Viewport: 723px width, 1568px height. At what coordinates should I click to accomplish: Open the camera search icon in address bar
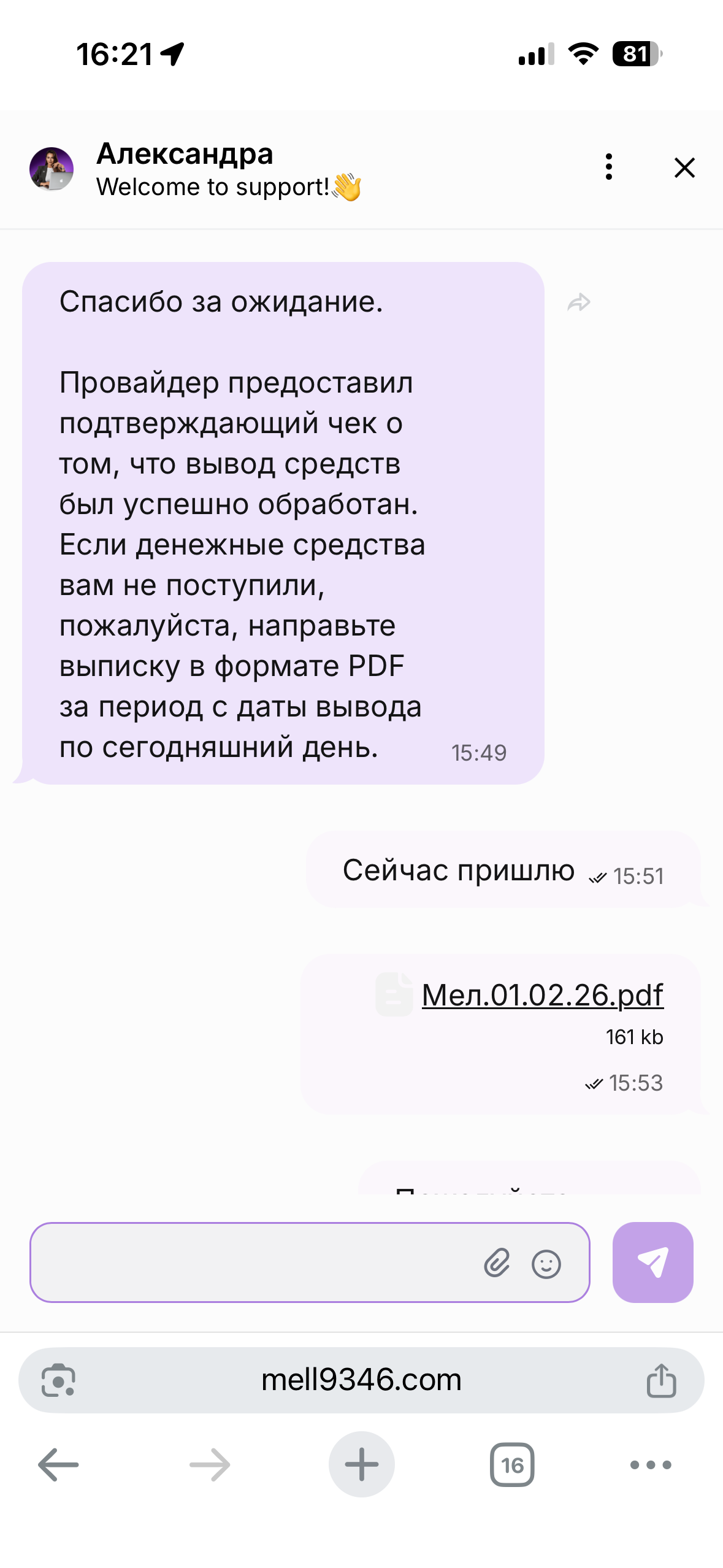[x=58, y=1381]
